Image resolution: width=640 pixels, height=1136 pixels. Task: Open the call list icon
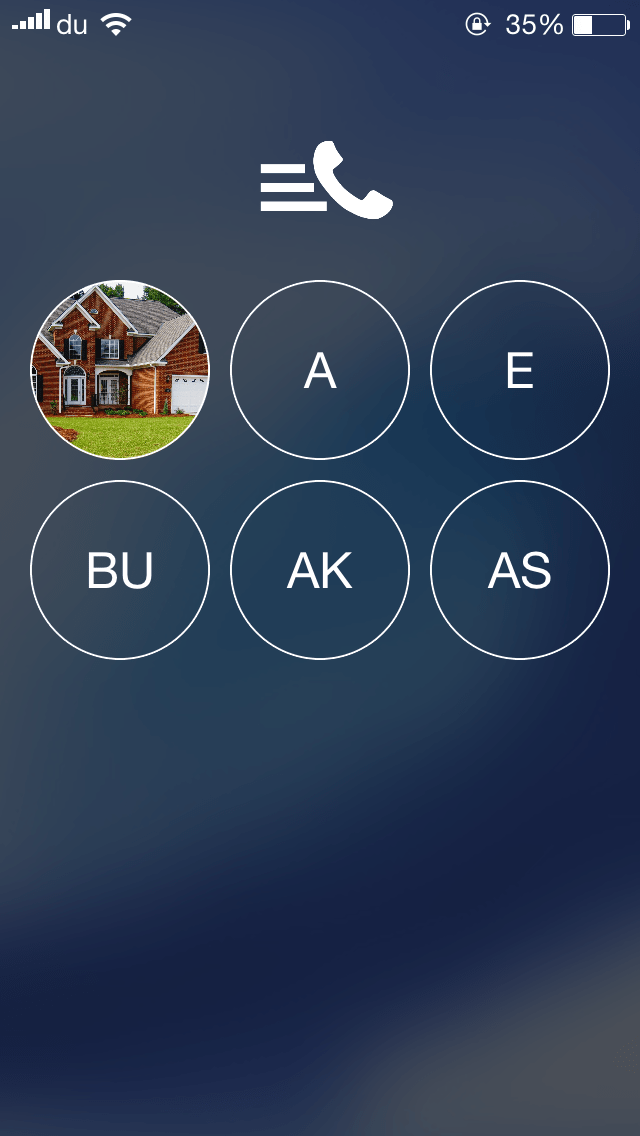coord(326,181)
